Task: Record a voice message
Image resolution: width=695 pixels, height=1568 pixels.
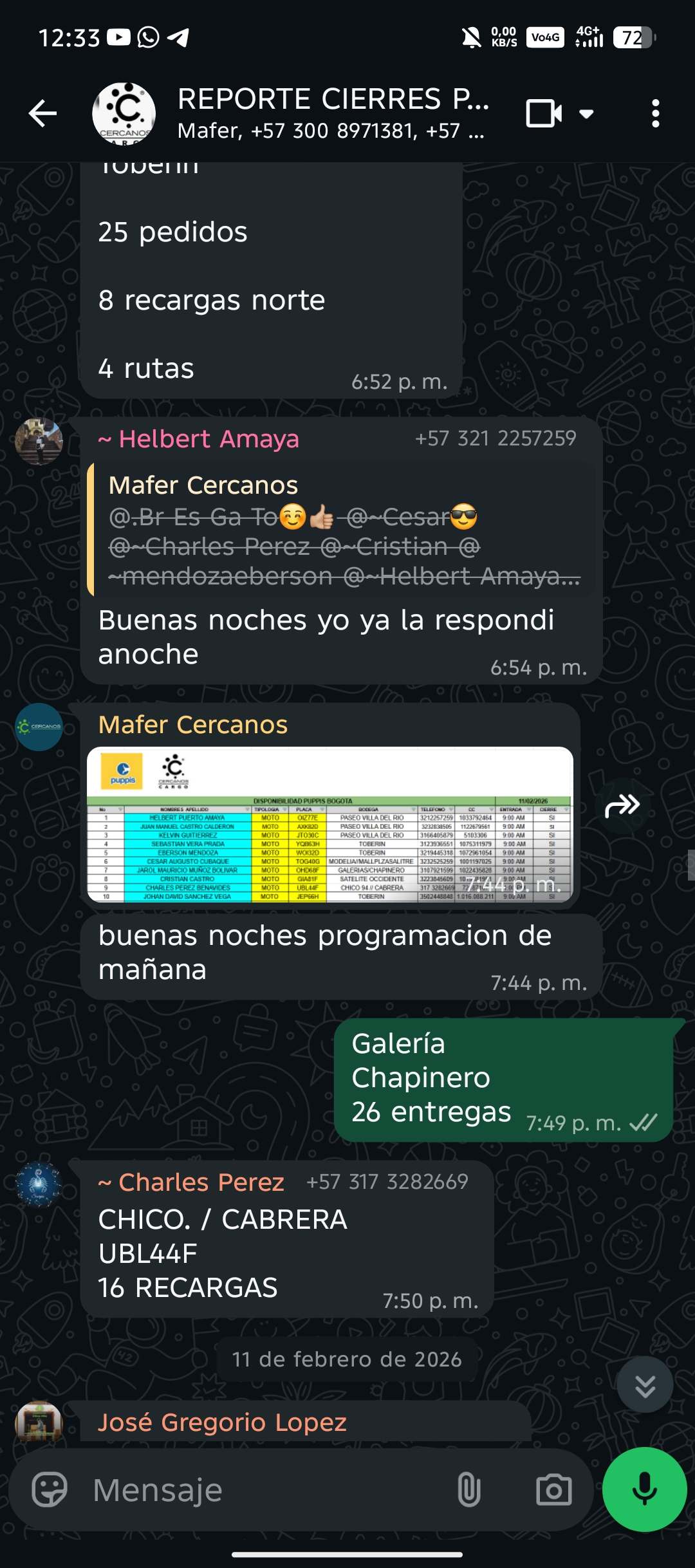Action: coord(644,1489)
